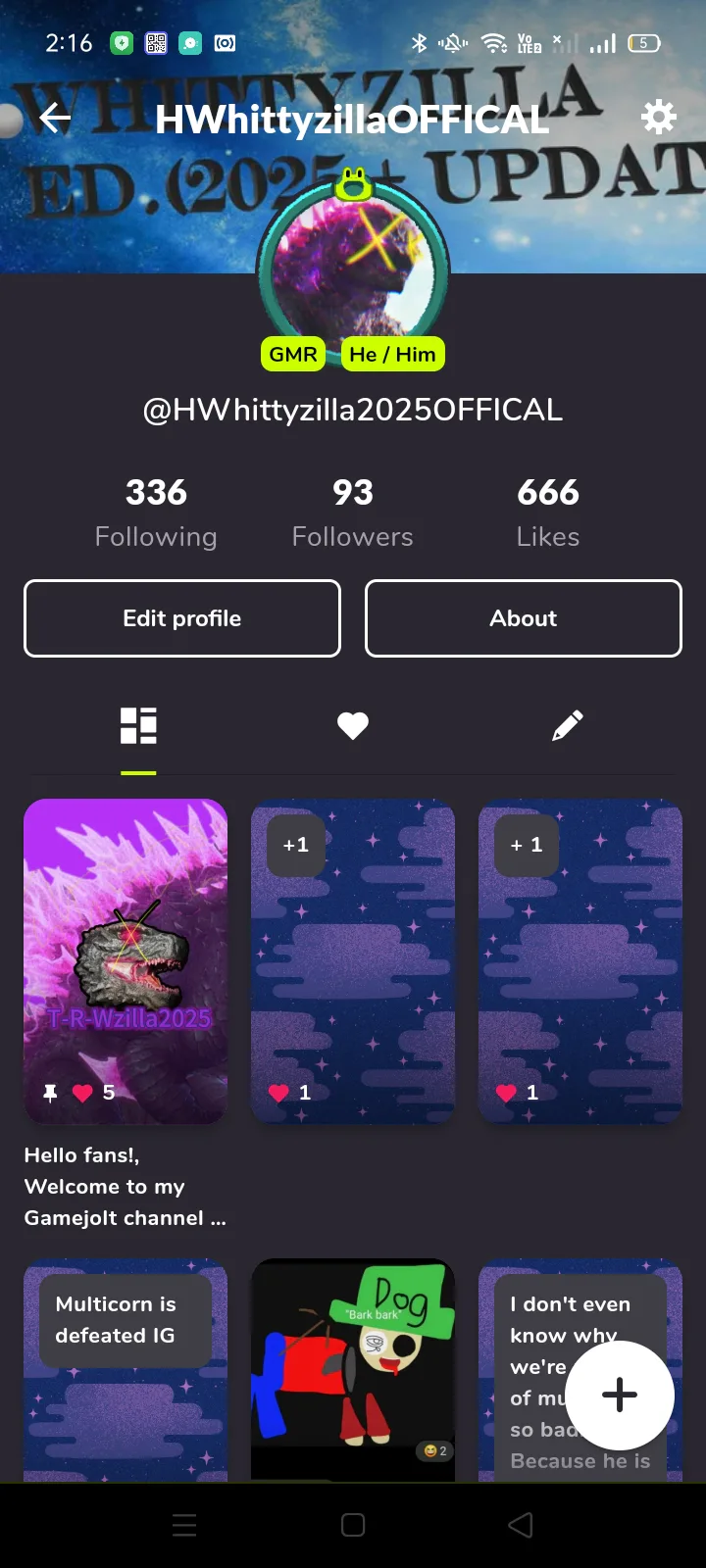Viewport: 706px width, 1568px height.
Task: Open the settings gear icon
Action: click(x=658, y=117)
